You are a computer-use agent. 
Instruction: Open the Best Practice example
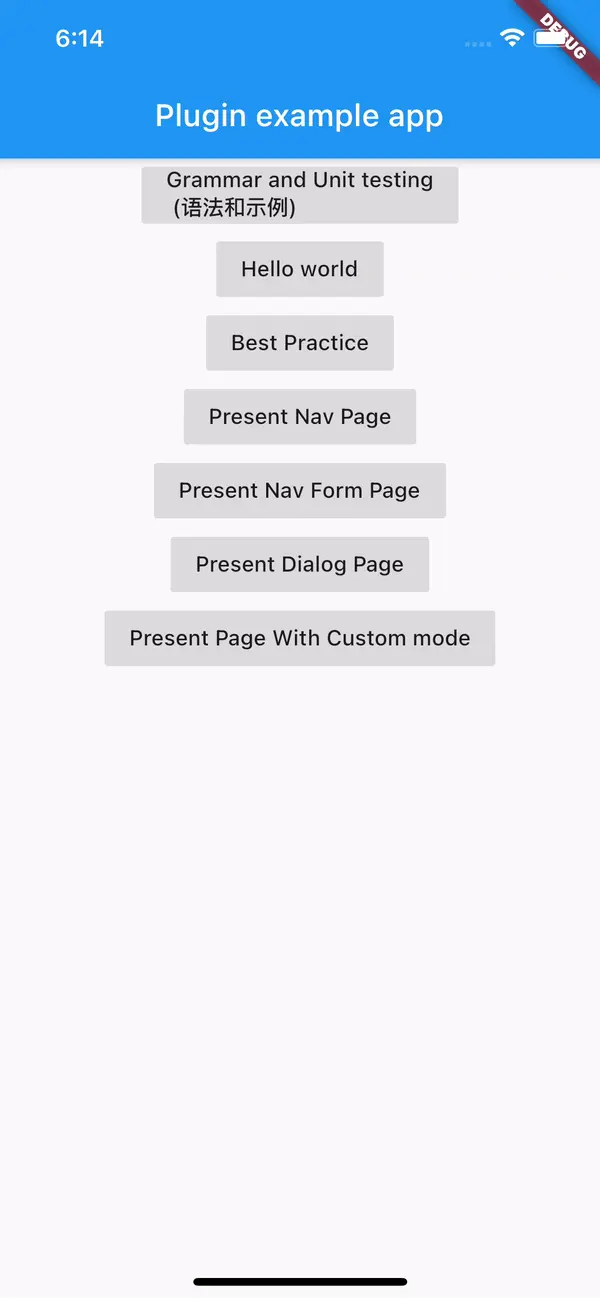[x=300, y=343]
